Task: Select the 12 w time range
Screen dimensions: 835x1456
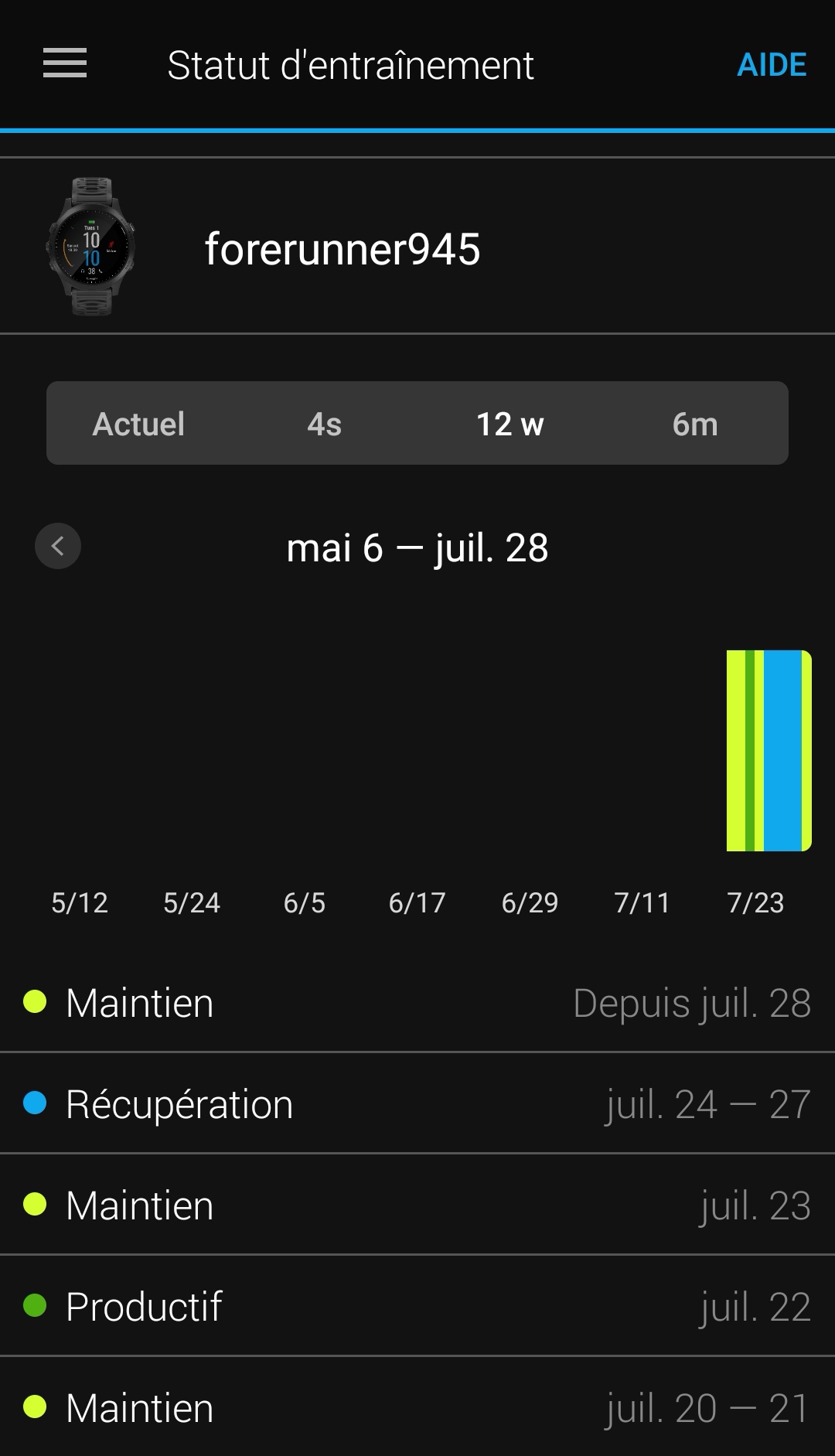Action: tap(510, 424)
